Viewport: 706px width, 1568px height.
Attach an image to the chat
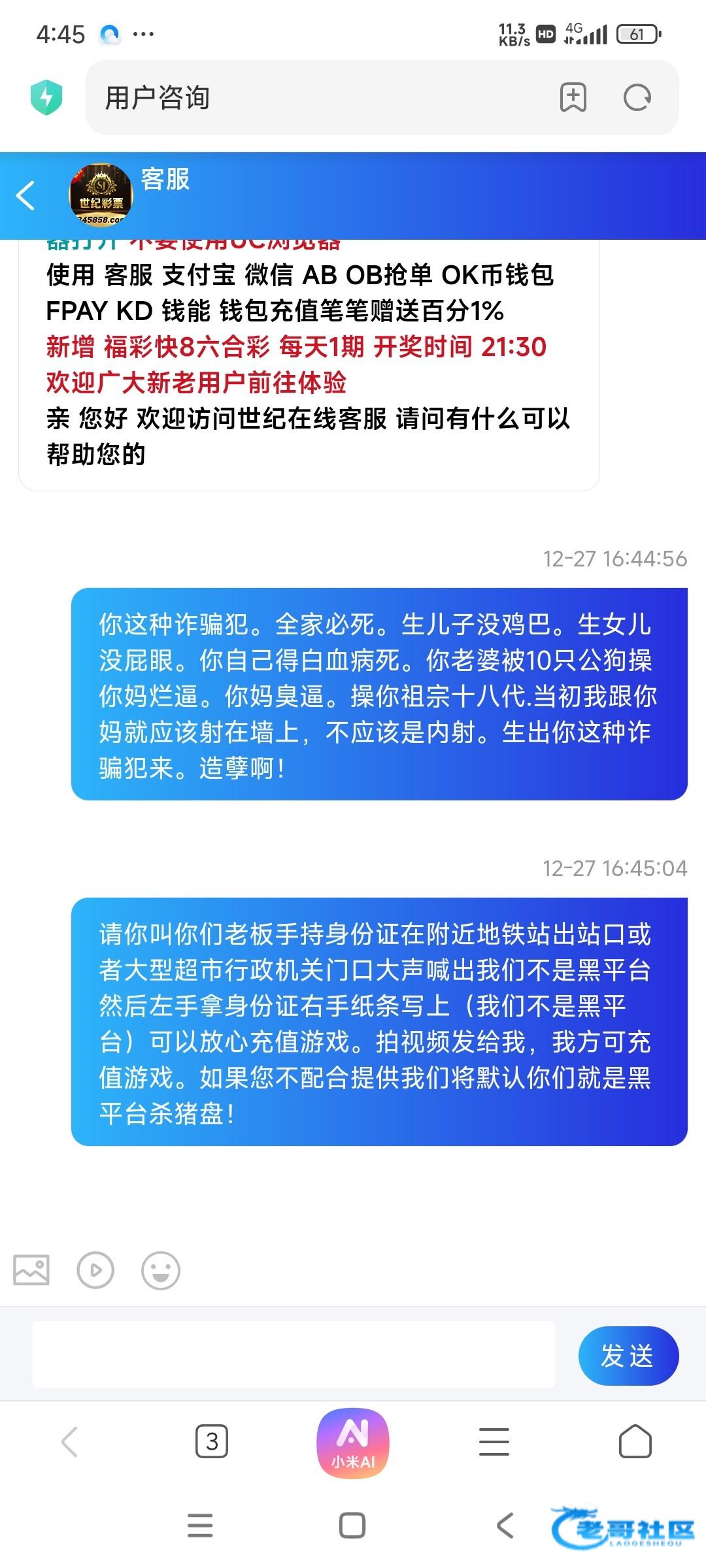click(31, 1270)
